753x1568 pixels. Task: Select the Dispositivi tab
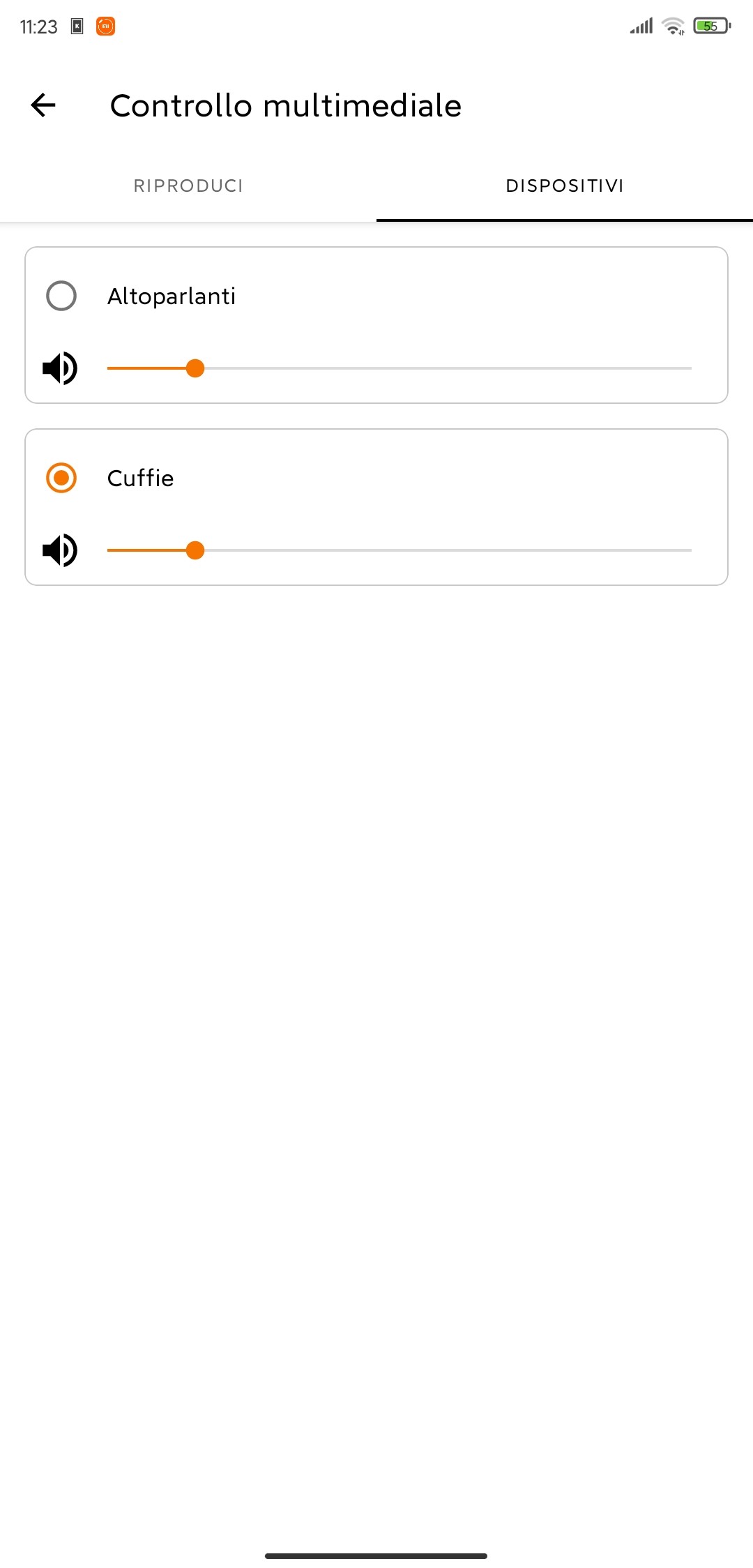[x=565, y=186]
